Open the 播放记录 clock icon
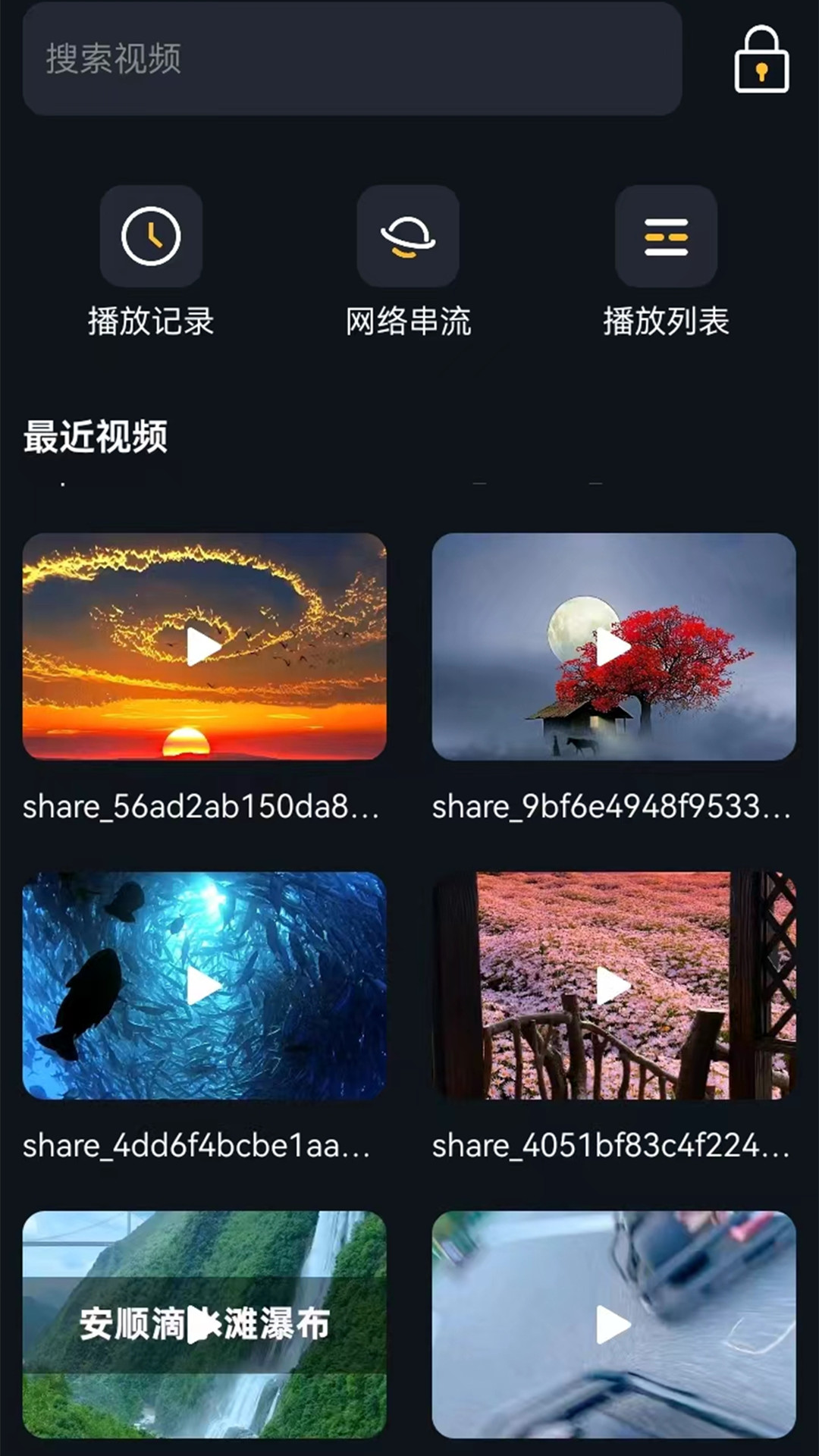Screen dimensions: 819x1456 (x=151, y=236)
